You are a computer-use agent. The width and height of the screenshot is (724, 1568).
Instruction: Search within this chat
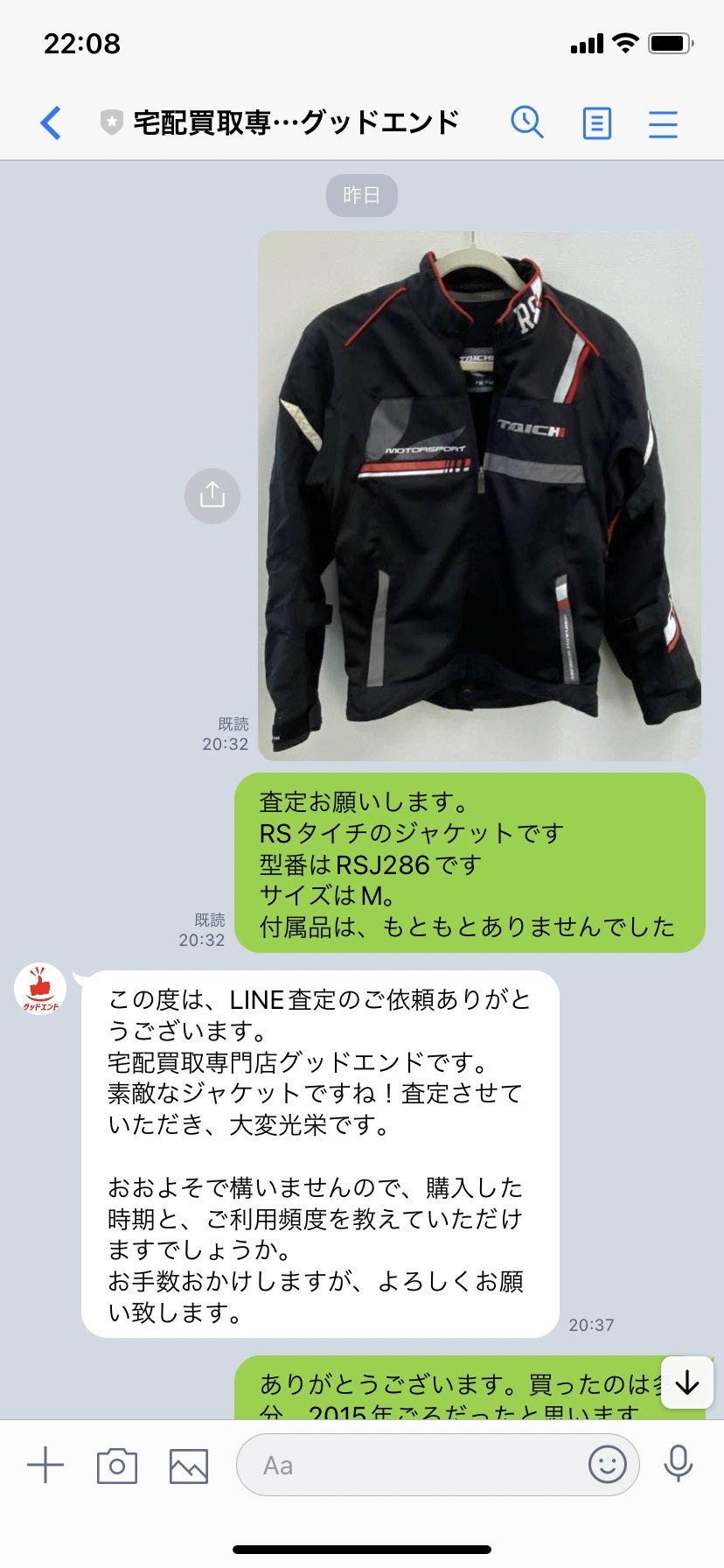tap(527, 122)
